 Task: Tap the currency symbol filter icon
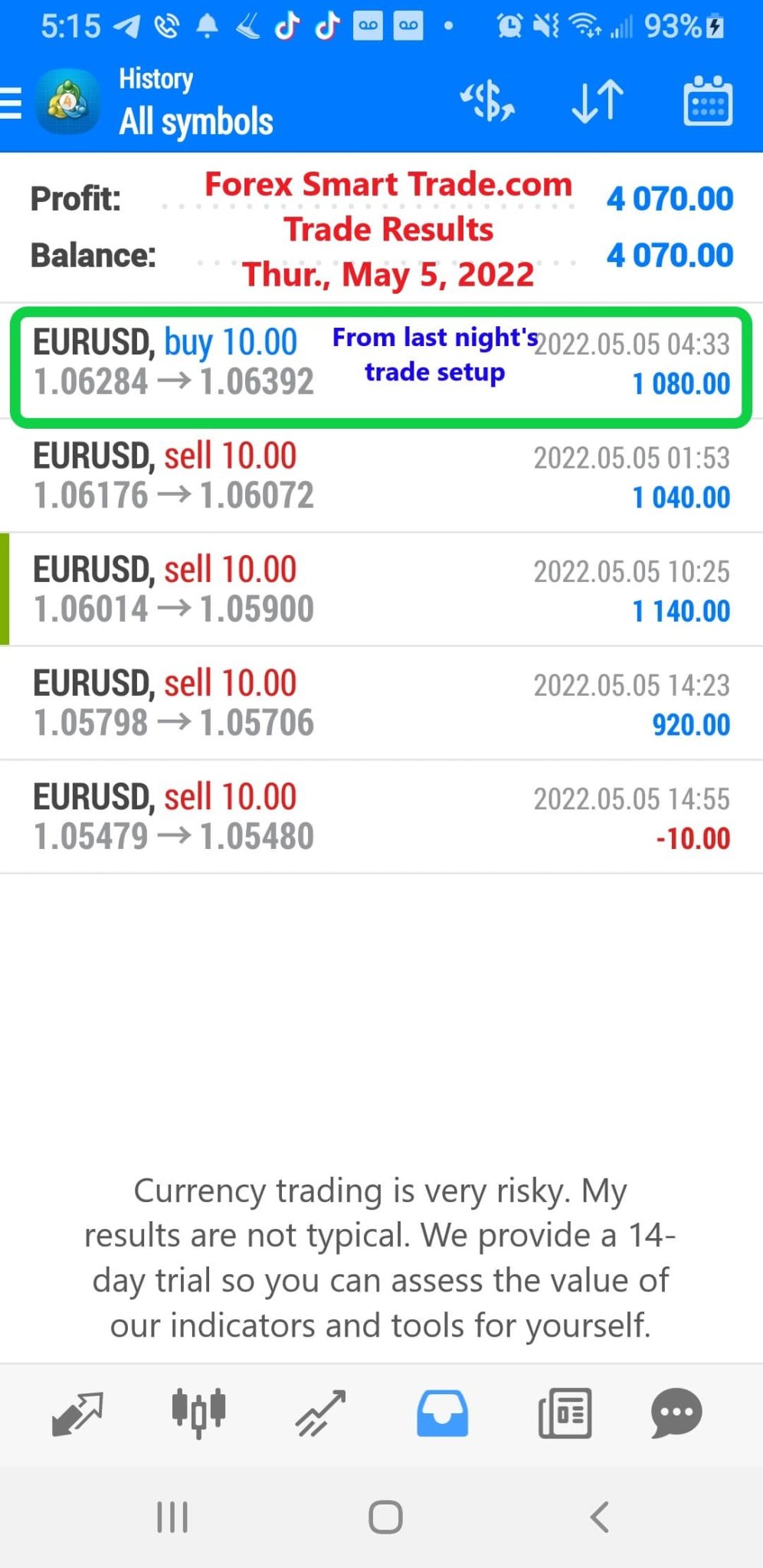click(x=487, y=102)
